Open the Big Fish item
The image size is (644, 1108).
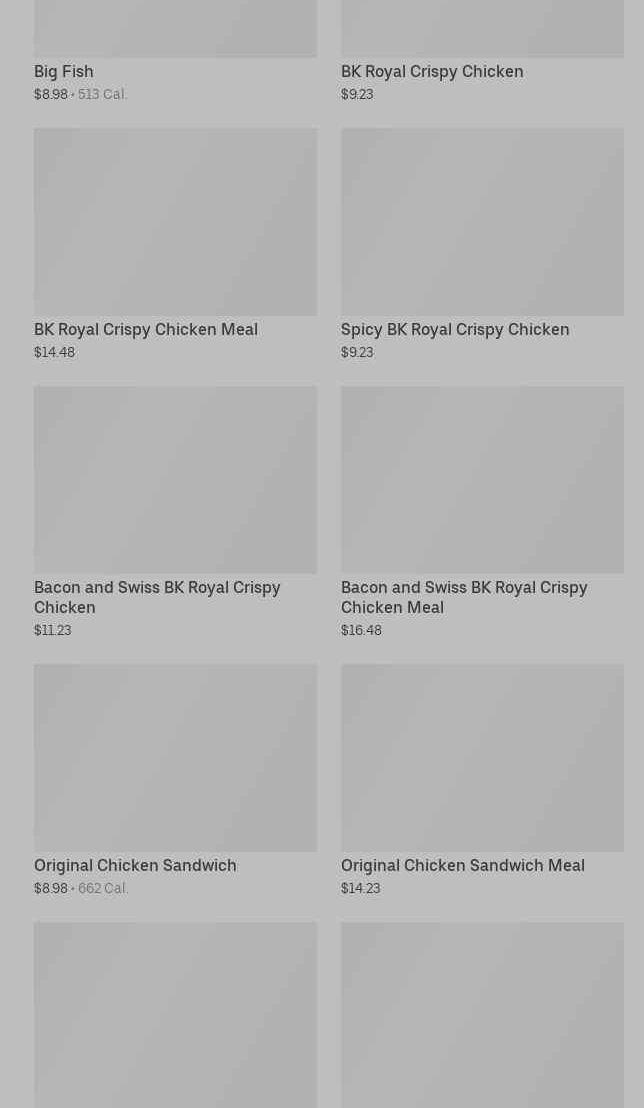[64, 71]
